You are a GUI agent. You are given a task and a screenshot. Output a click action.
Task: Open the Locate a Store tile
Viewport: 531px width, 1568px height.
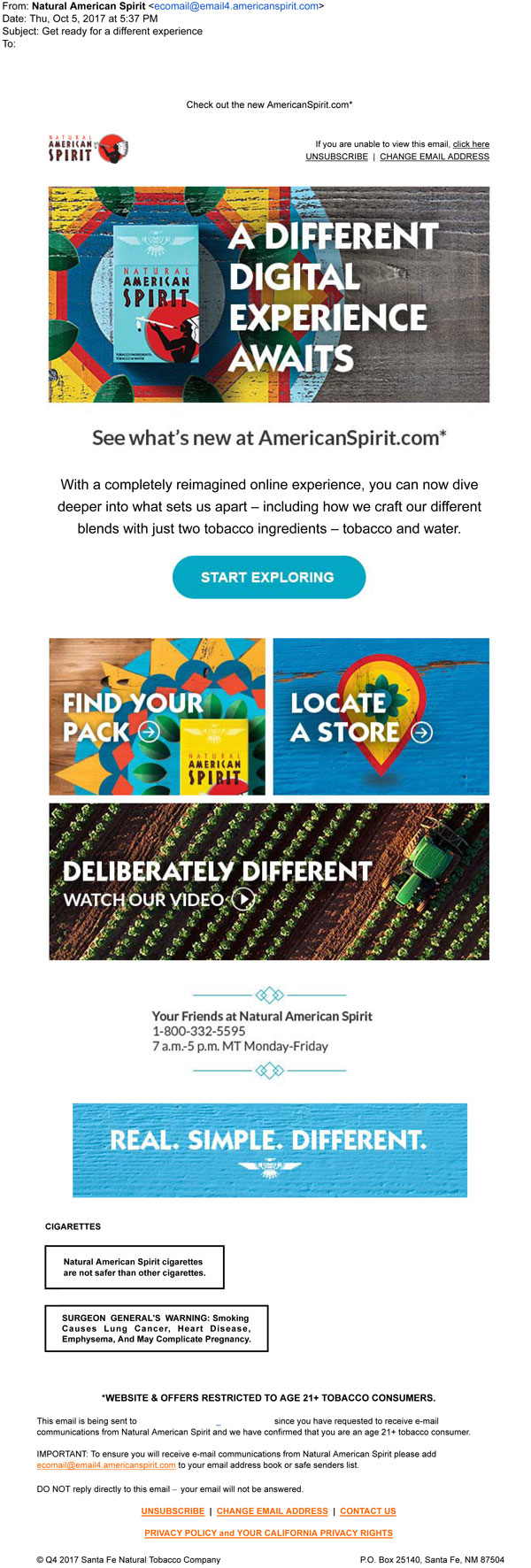(381, 717)
